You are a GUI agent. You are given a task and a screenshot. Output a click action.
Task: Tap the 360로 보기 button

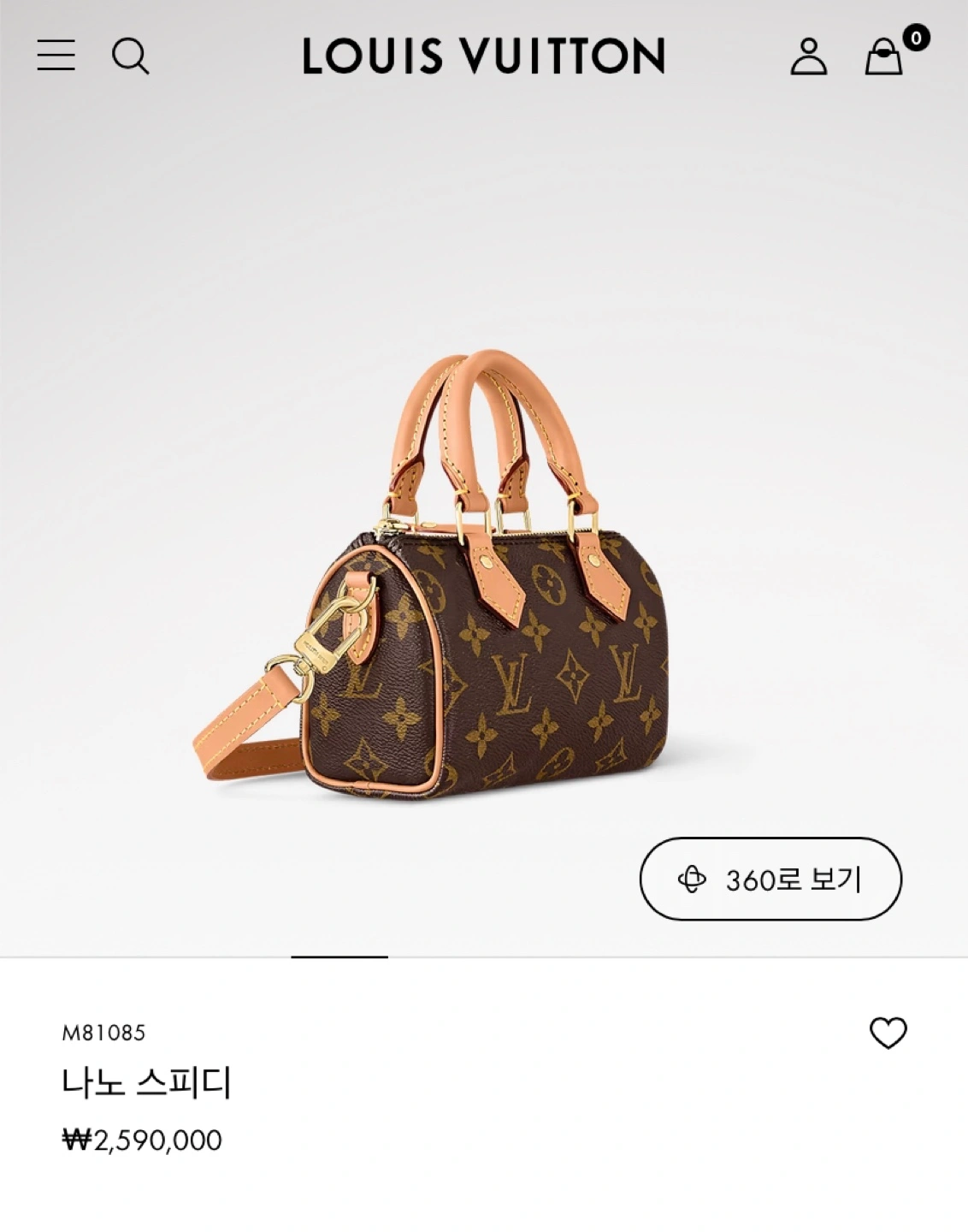click(770, 879)
